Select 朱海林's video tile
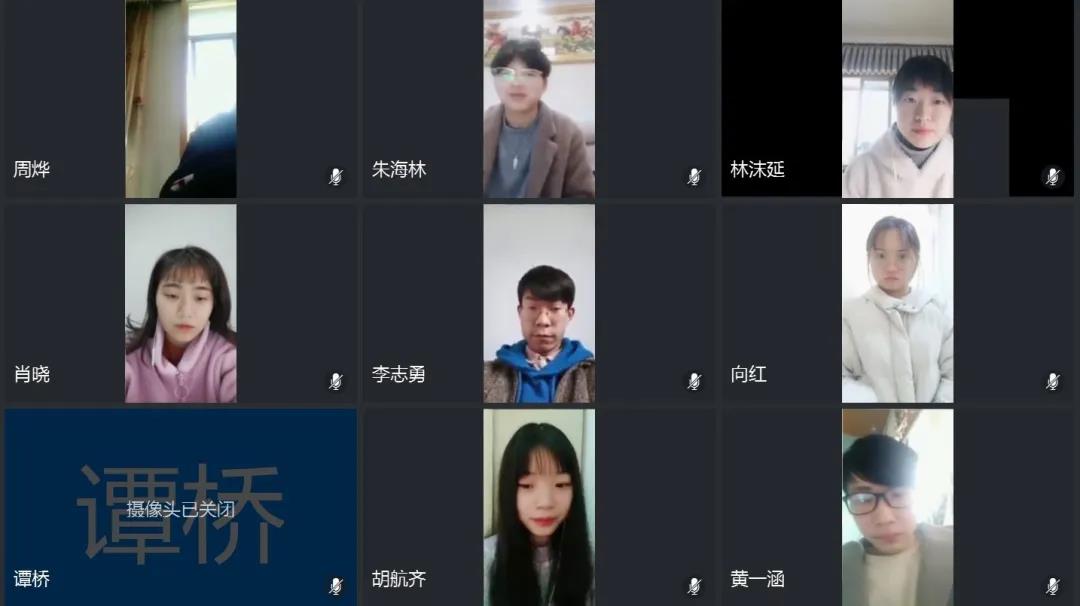The image size is (1080, 606). 539,98
